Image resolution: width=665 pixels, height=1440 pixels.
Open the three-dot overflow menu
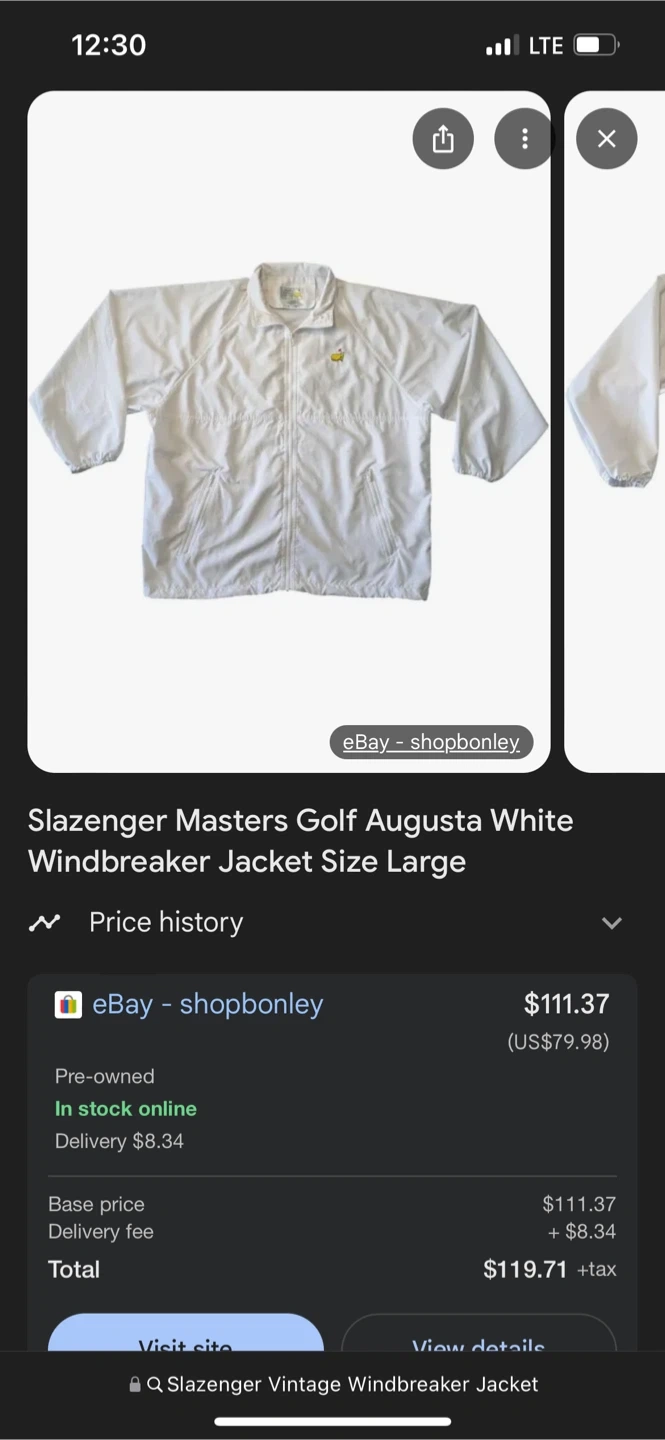(x=524, y=139)
